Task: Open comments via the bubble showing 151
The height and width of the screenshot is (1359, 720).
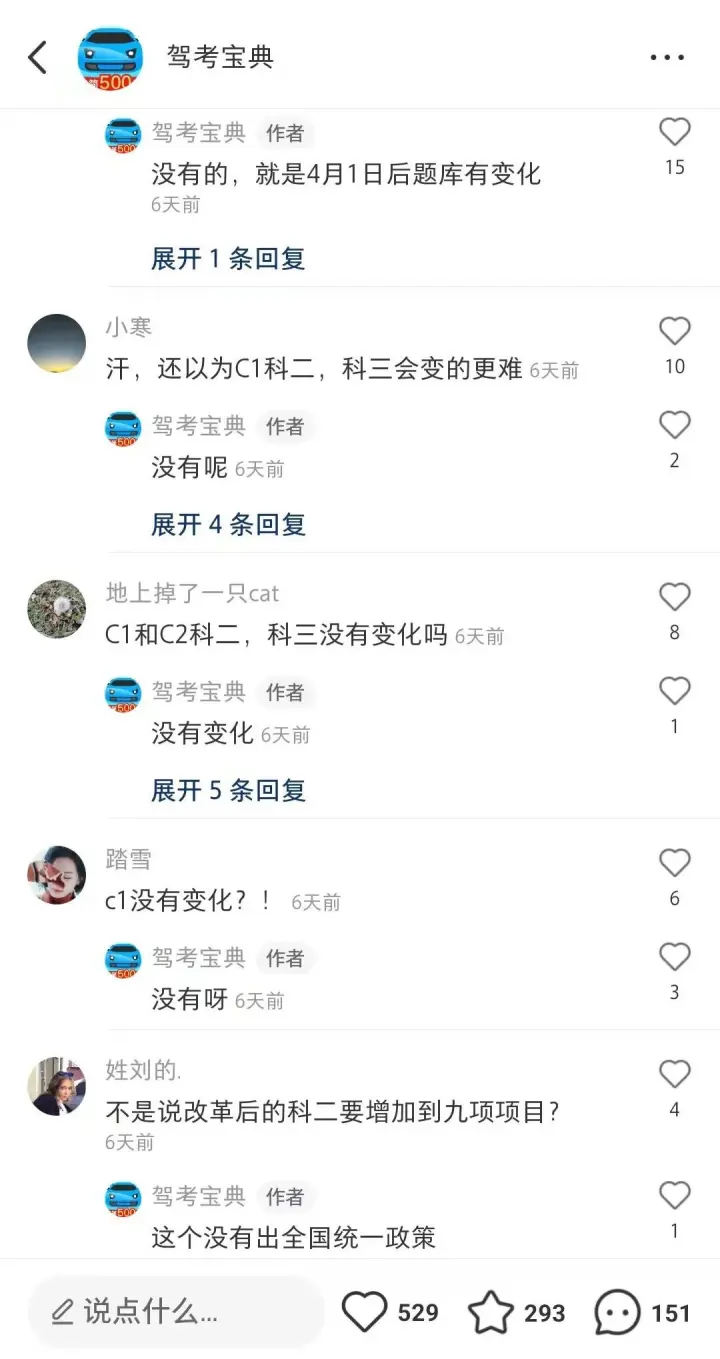Action: pyautogui.click(x=617, y=1312)
